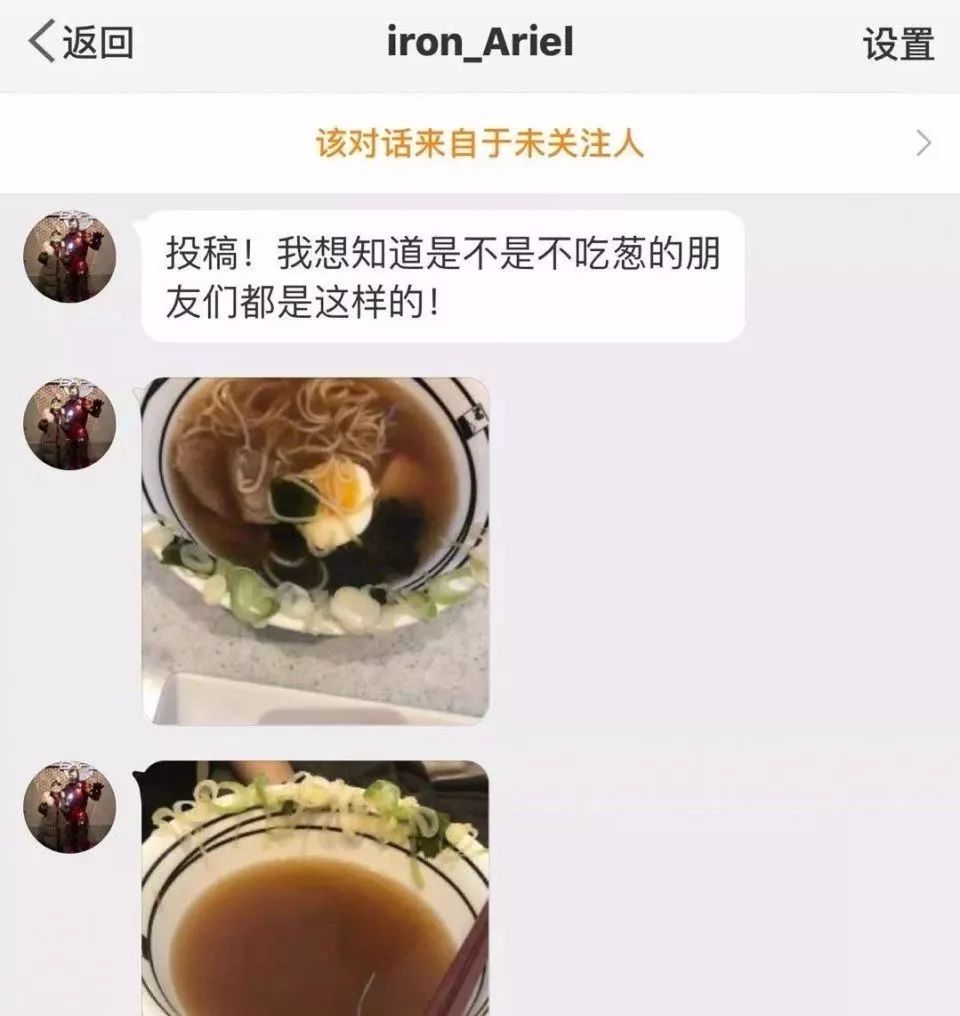Open the noodle bowl photo with egg
The height and width of the screenshot is (1016, 960).
pyautogui.click(x=315, y=550)
